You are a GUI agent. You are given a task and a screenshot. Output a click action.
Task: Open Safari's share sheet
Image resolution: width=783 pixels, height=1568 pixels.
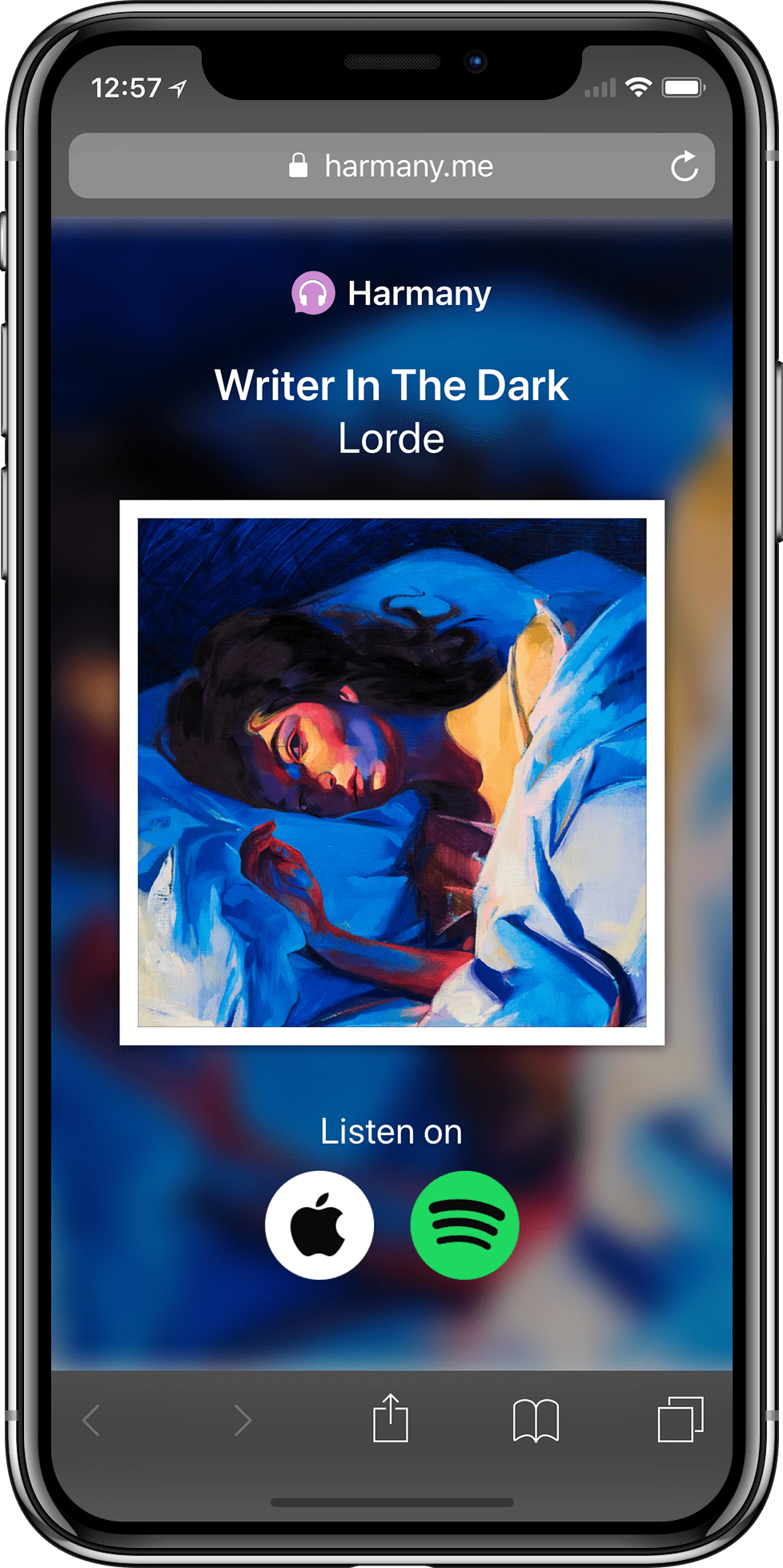(x=391, y=1418)
